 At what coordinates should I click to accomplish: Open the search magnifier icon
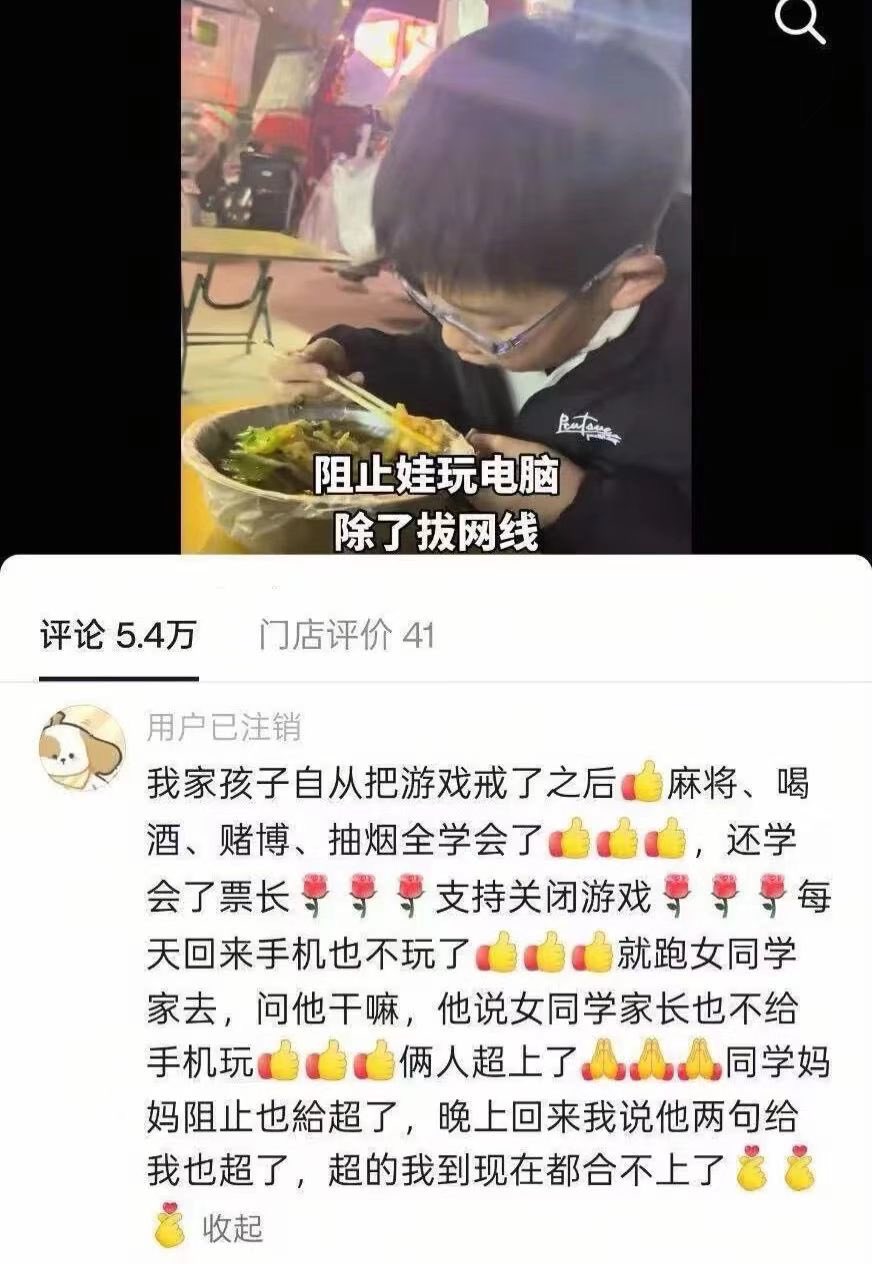tap(801, 22)
